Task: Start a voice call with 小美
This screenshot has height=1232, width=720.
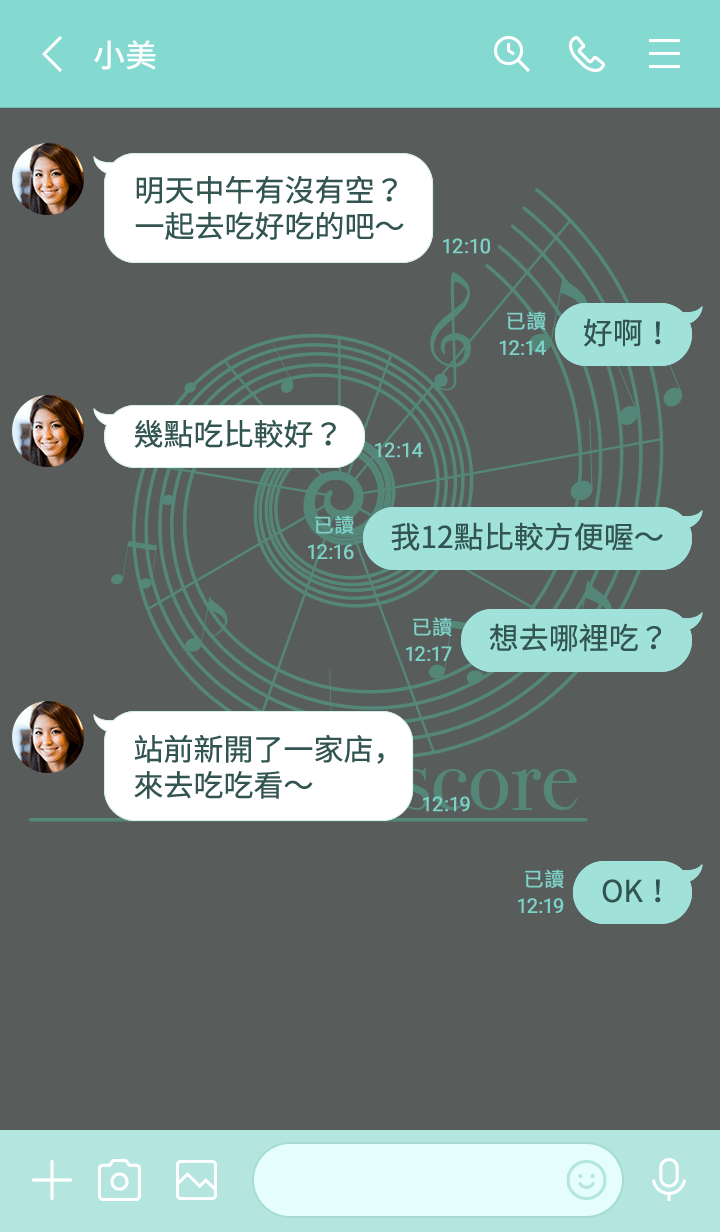Action: (587, 54)
